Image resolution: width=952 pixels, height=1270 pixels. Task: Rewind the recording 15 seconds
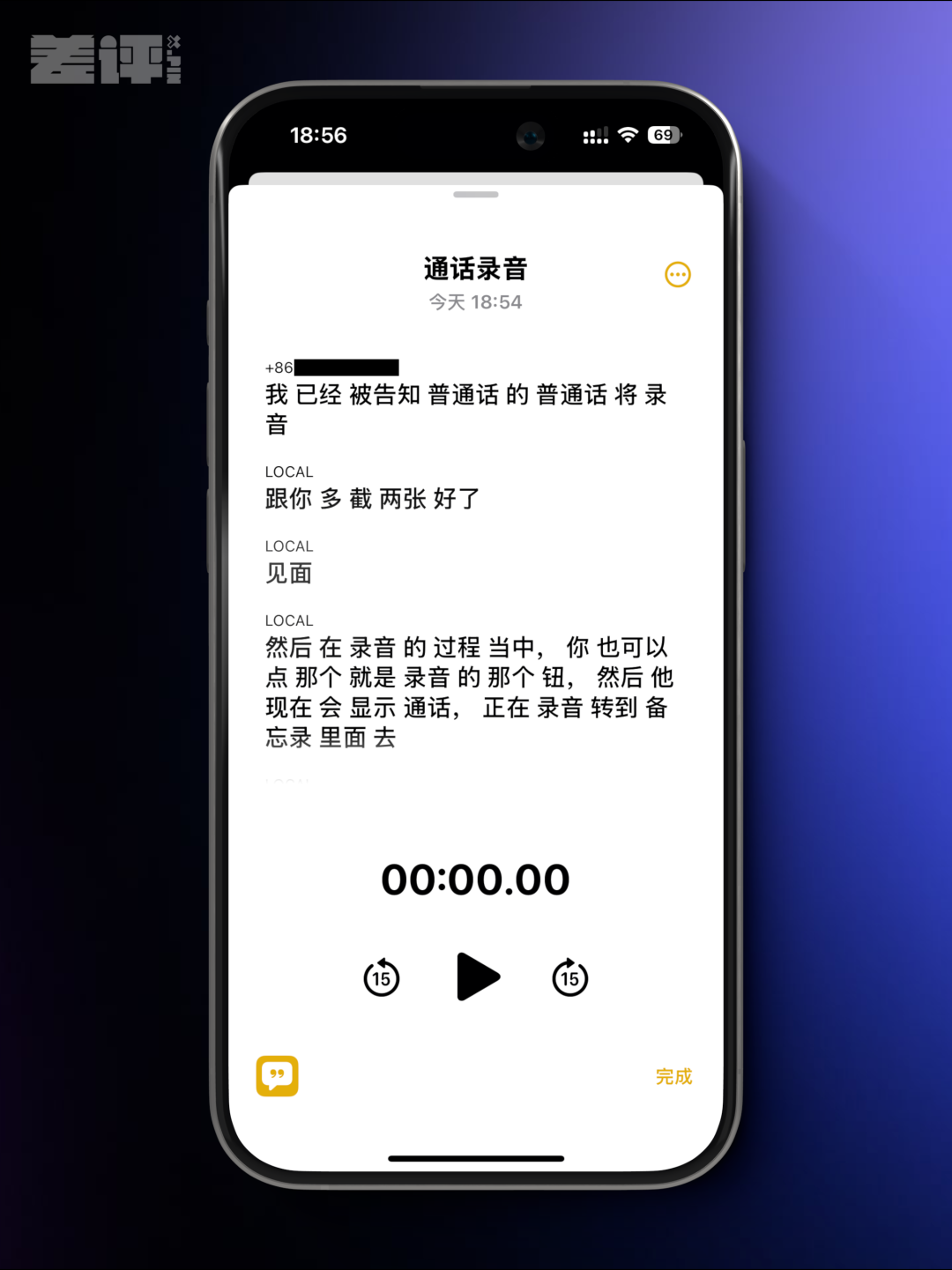click(382, 977)
